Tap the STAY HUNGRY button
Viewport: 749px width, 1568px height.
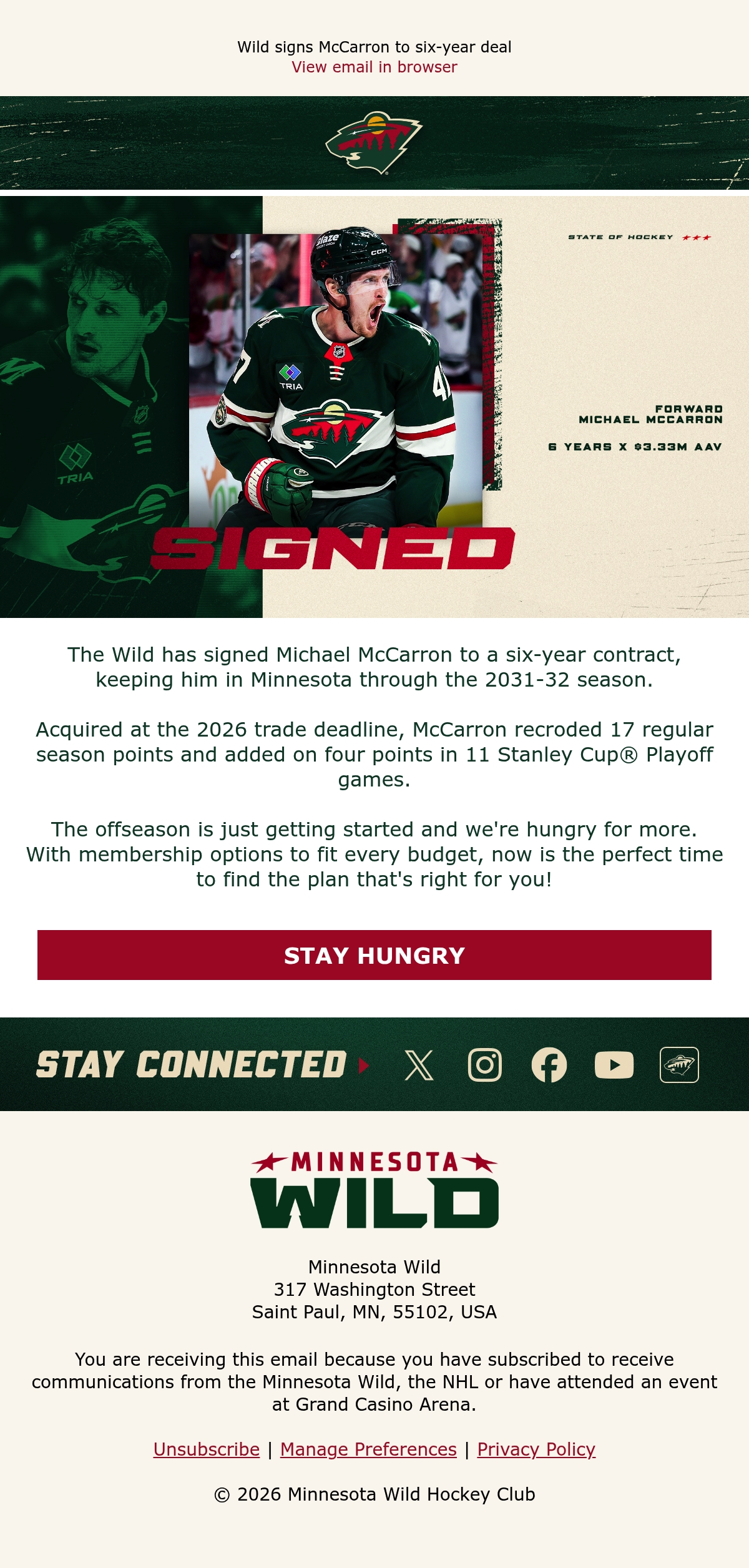click(x=374, y=955)
